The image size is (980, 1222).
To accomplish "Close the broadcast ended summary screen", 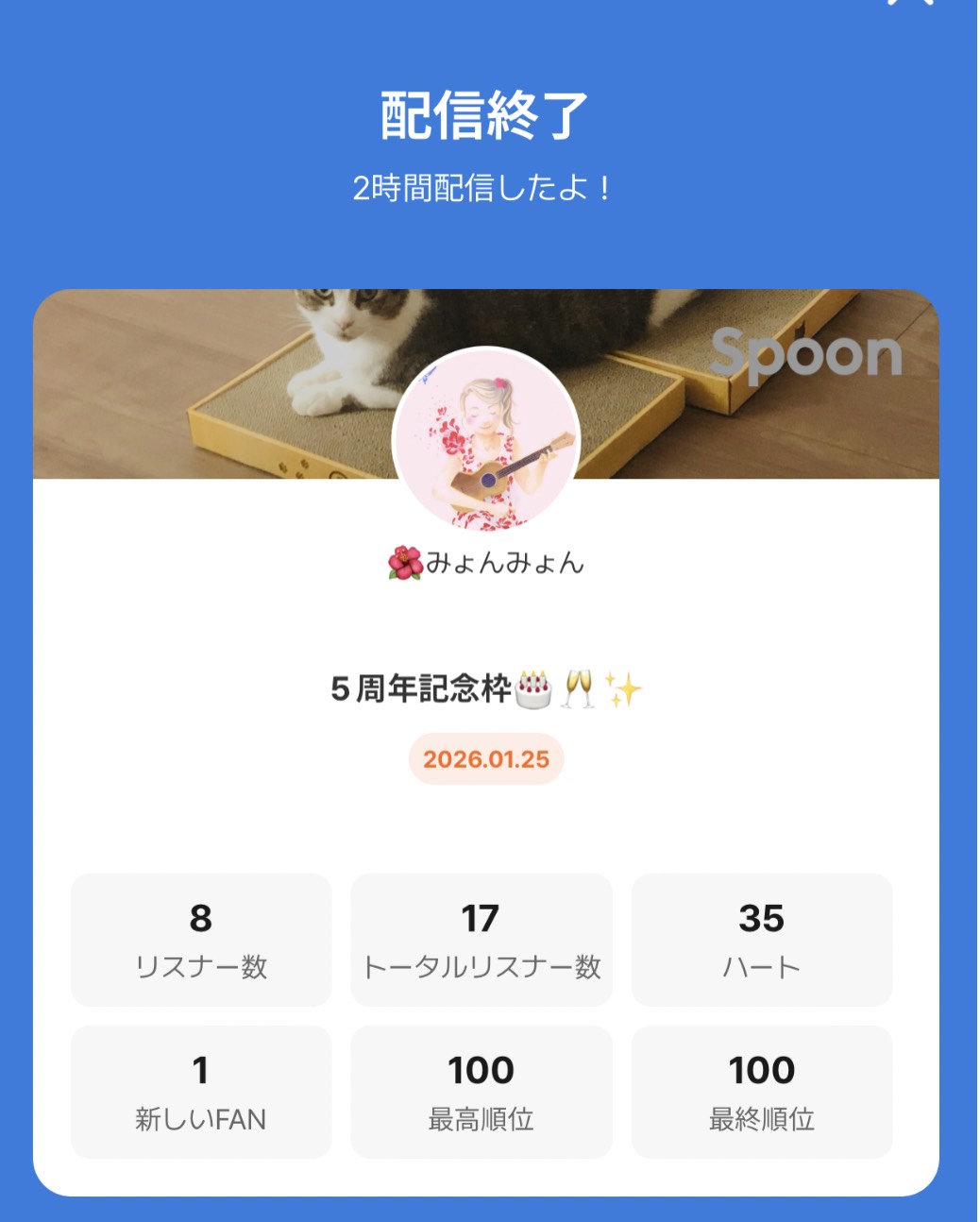I will click(x=910, y=3).
